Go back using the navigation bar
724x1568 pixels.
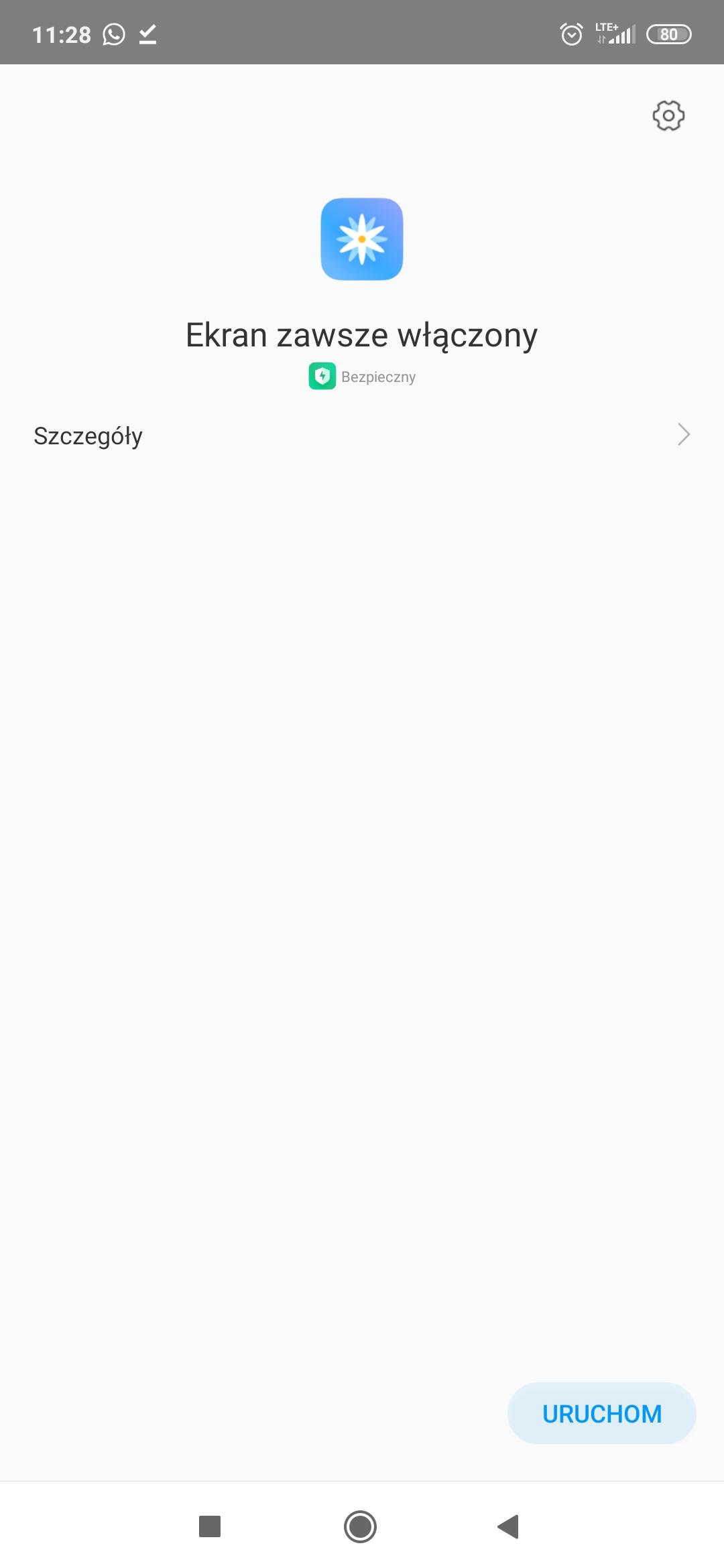click(509, 1526)
